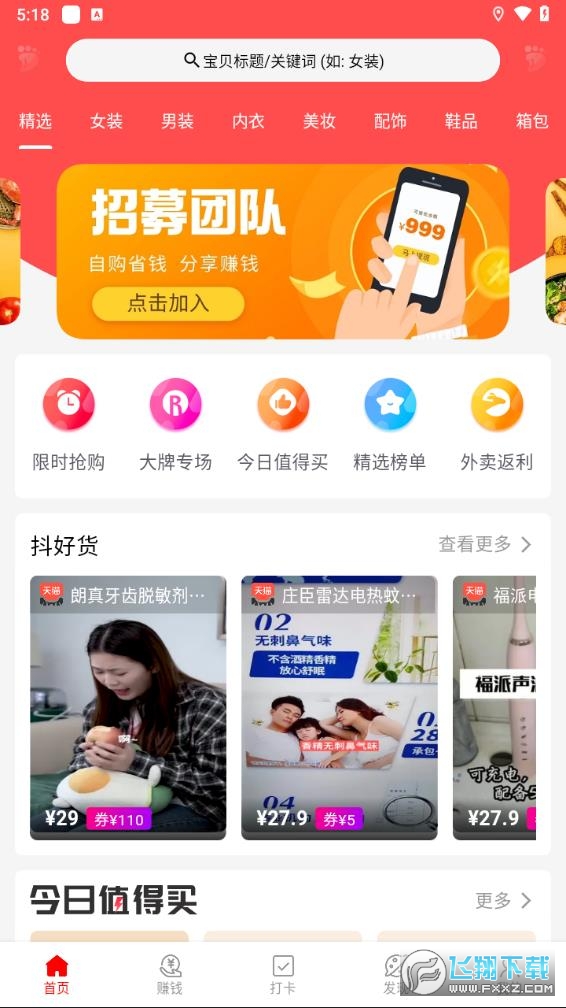Viewport: 566px width, 1008px height.
Task: Switch to the 配饰 category tab
Action: click(390, 121)
